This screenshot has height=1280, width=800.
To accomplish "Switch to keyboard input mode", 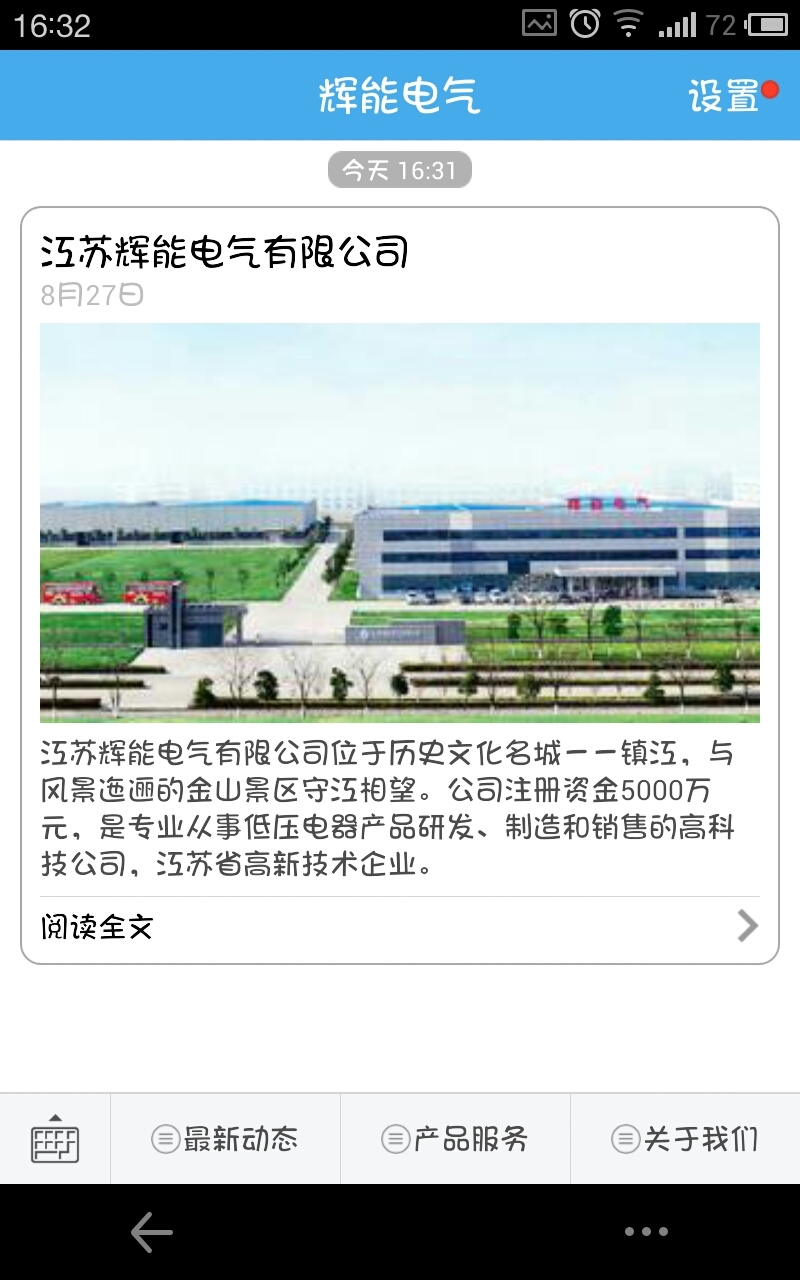I will tap(55, 1139).
